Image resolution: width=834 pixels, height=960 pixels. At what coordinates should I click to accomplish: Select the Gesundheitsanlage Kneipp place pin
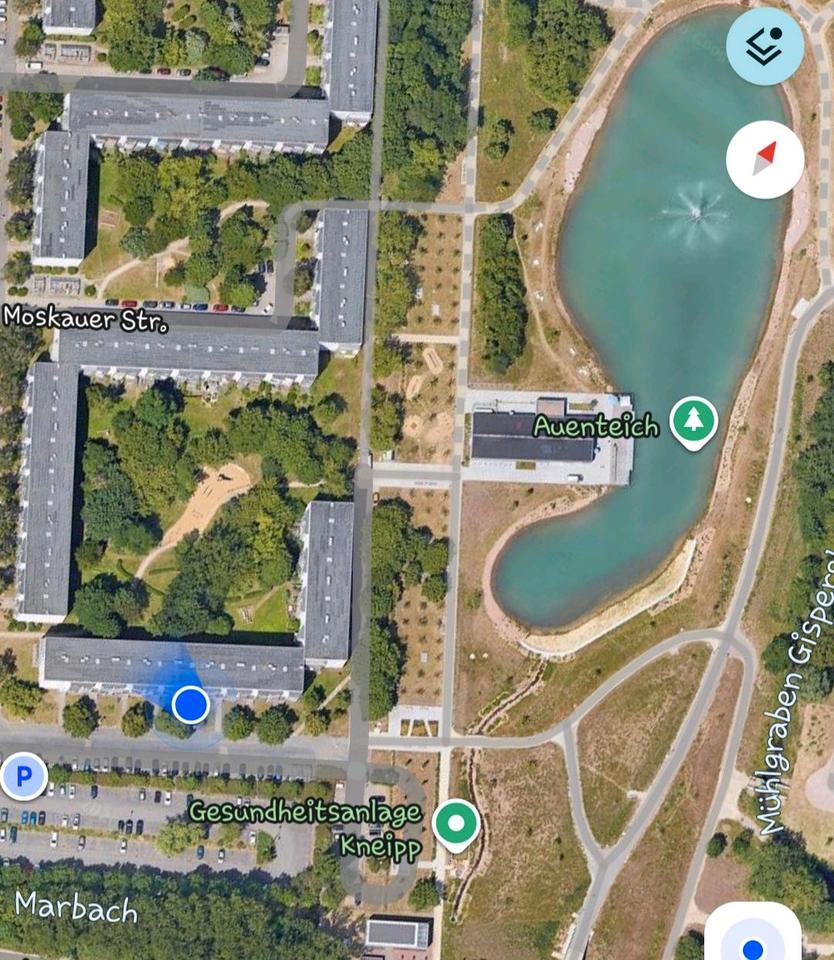tap(456, 823)
